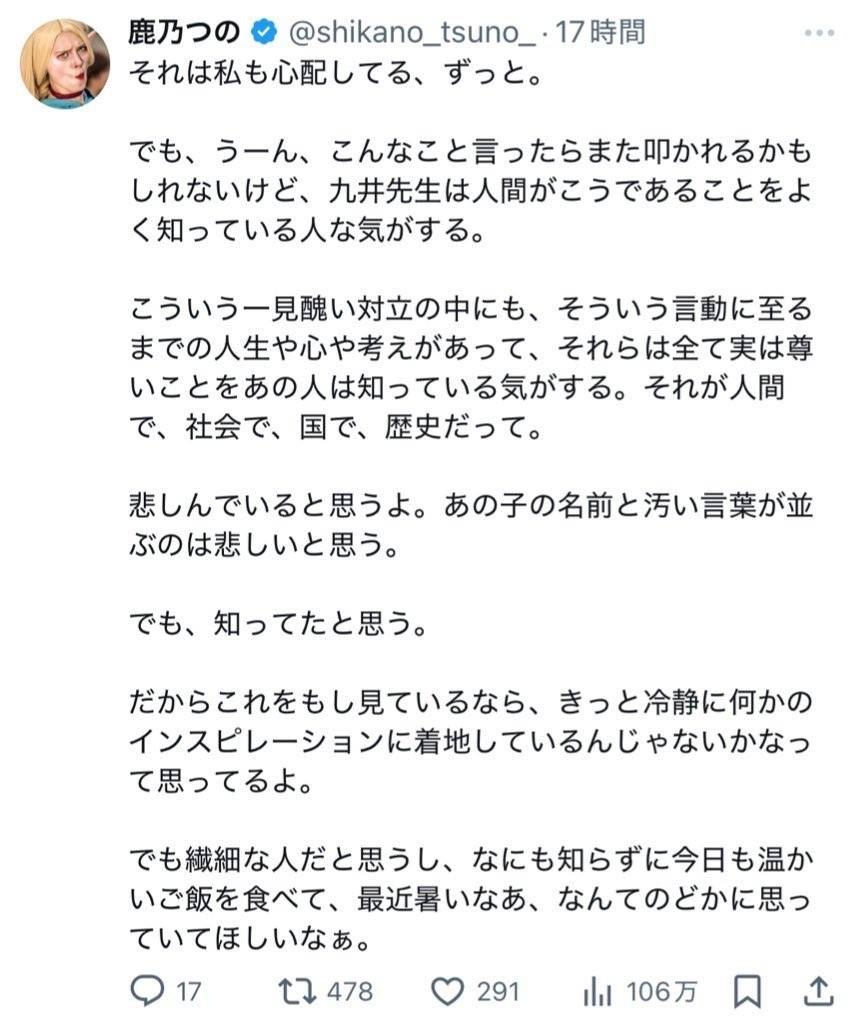The width and height of the screenshot is (859, 1024).
Task: View the post's 106万 view analytics
Action: 597,990
